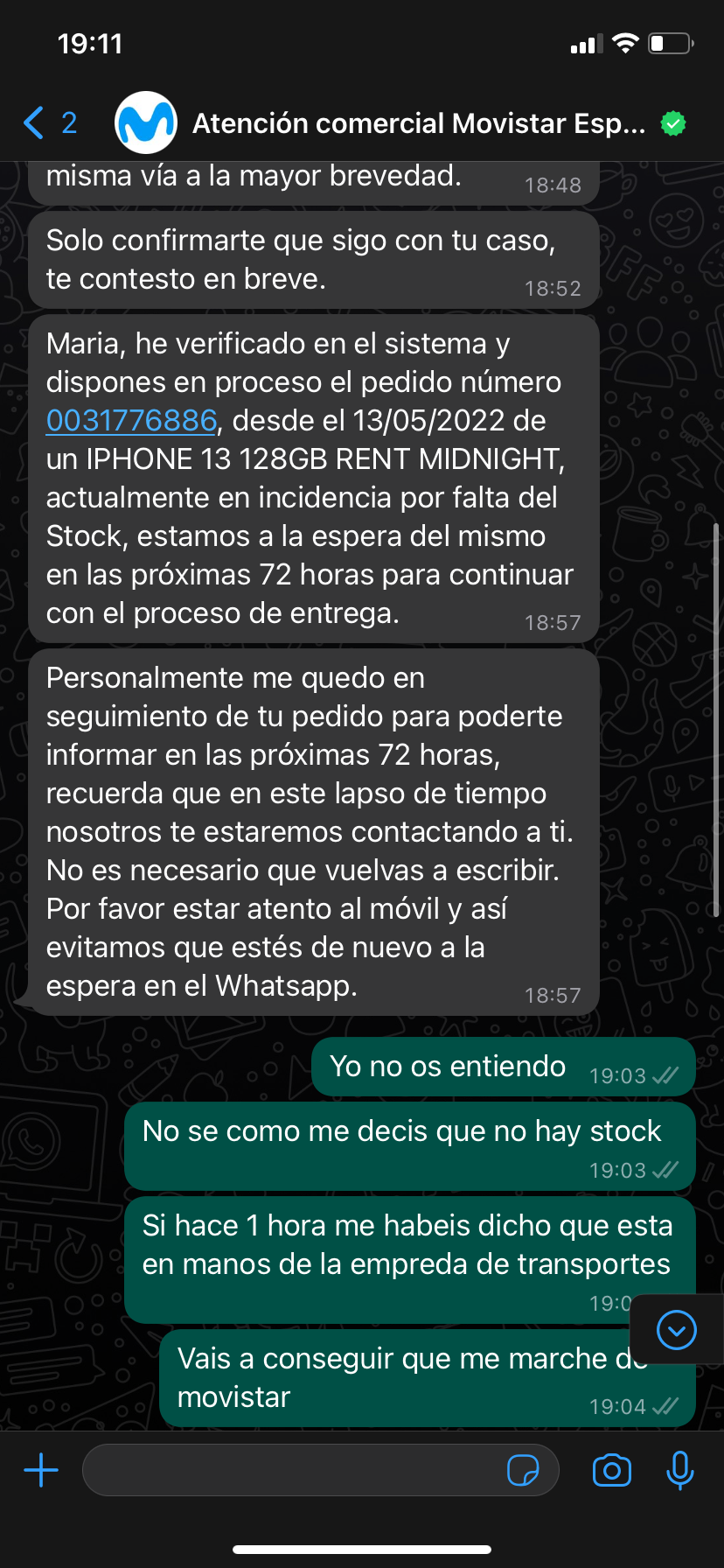Tap the battery indicator in status bar
This screenshot has height=1568, width=724.
click(x=670, y=43)
